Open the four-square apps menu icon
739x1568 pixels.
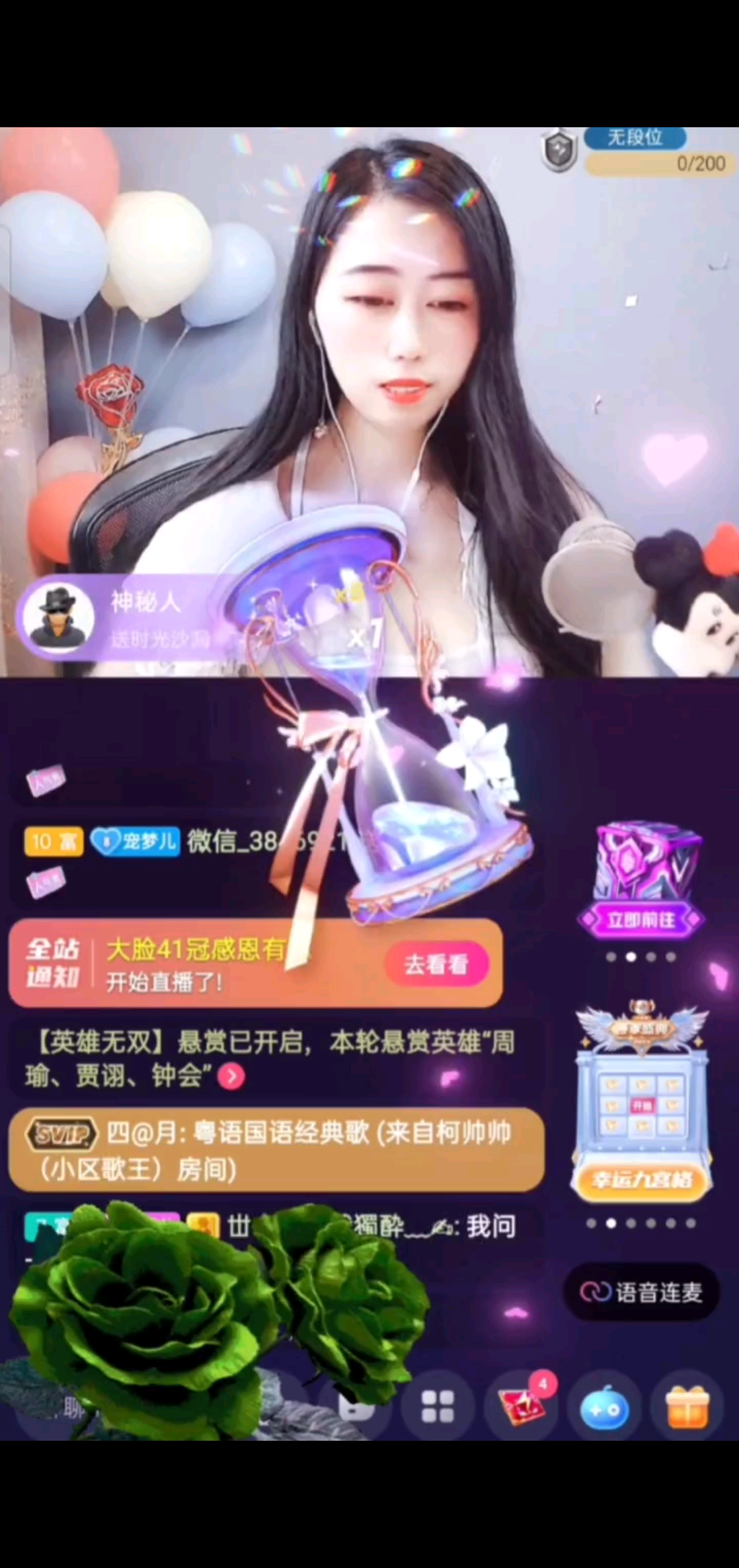437,1407
